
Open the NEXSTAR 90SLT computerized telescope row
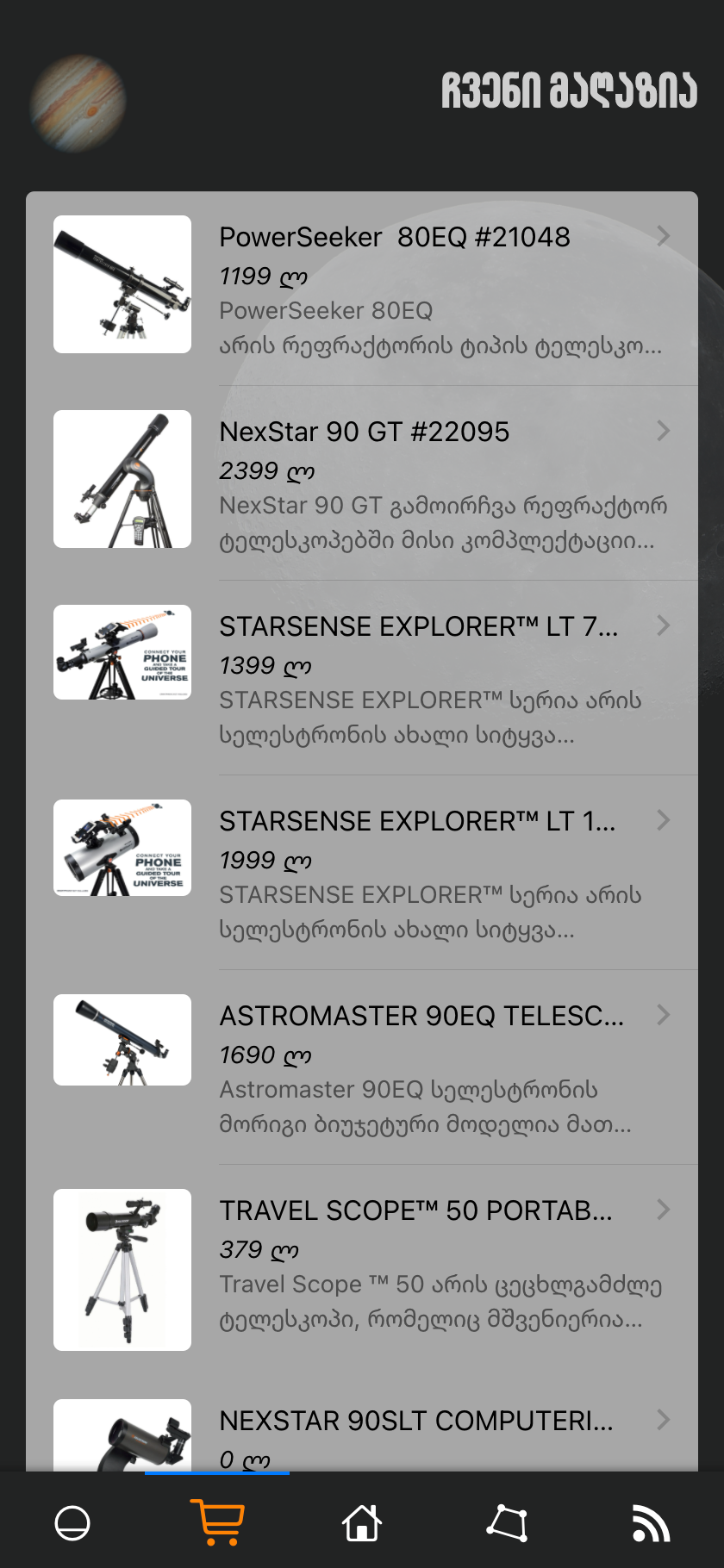coord(362,1434)
